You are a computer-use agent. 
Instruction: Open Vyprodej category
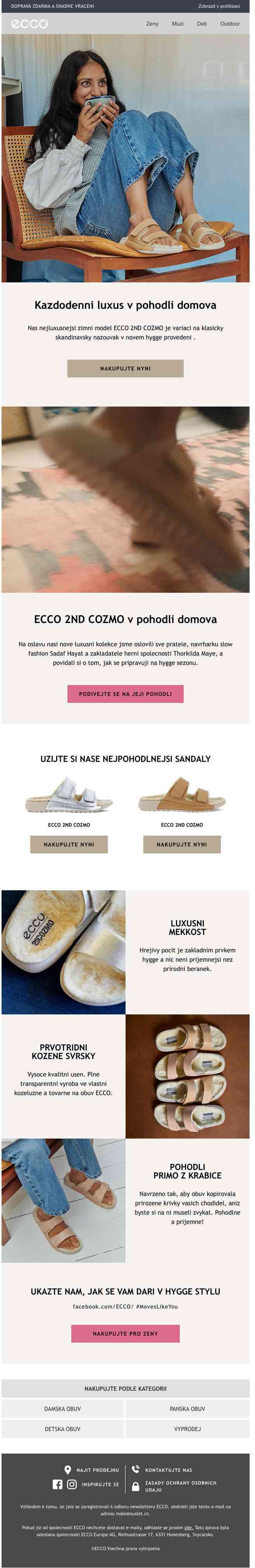[x=188, y=1429]
